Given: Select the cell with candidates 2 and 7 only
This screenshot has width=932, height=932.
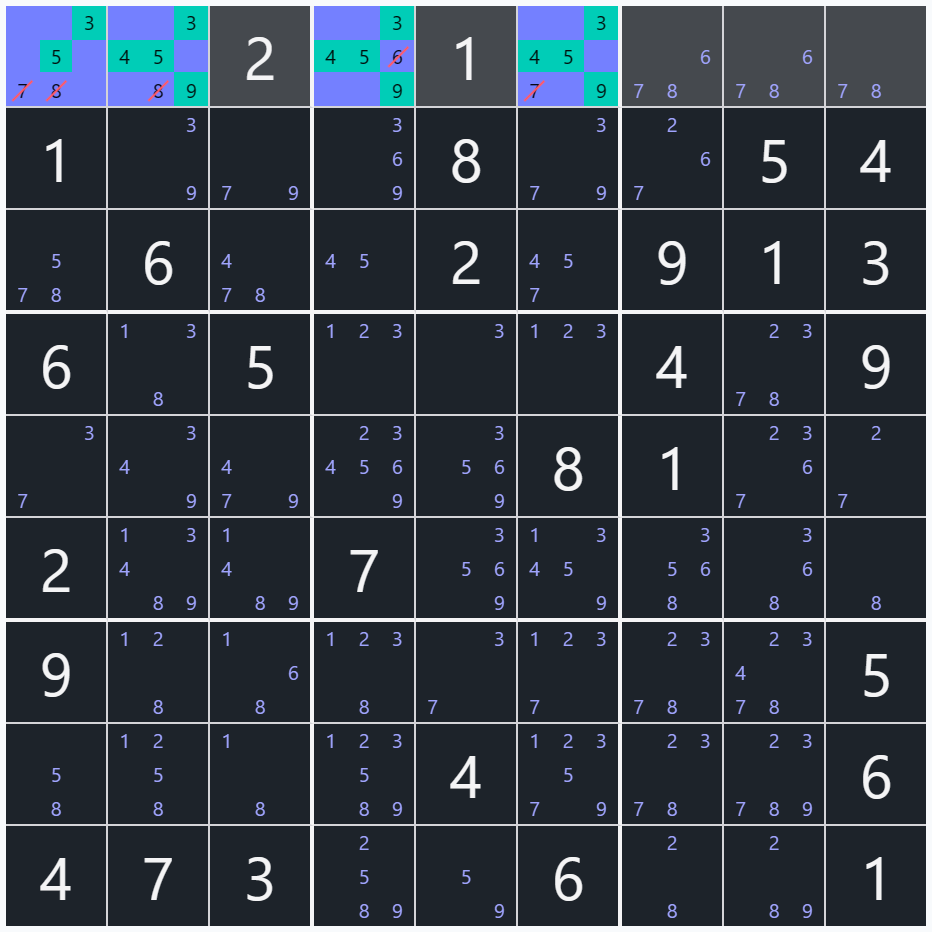Looking at the screenshot, I should (875, 466).
